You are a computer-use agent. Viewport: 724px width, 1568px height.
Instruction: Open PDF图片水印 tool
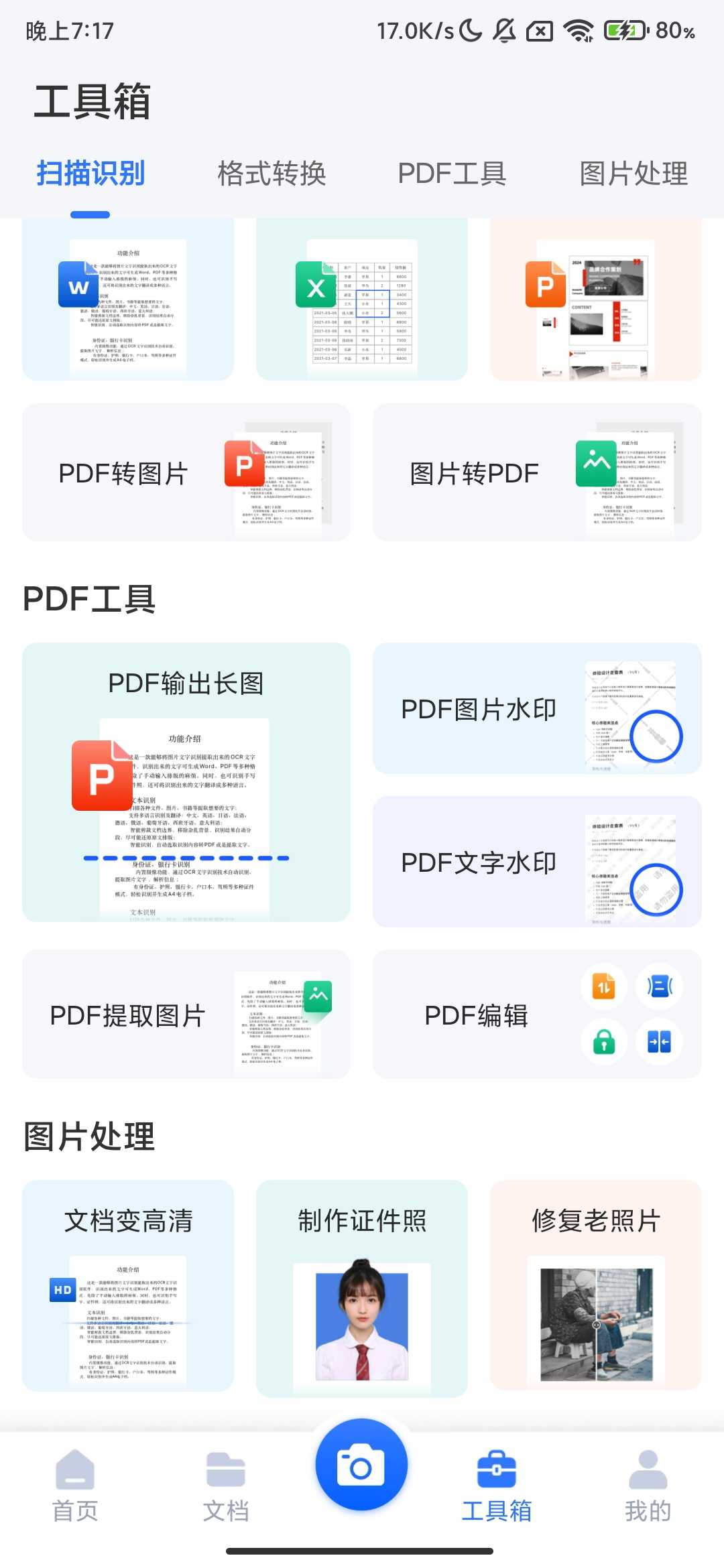tap(537, 709)
